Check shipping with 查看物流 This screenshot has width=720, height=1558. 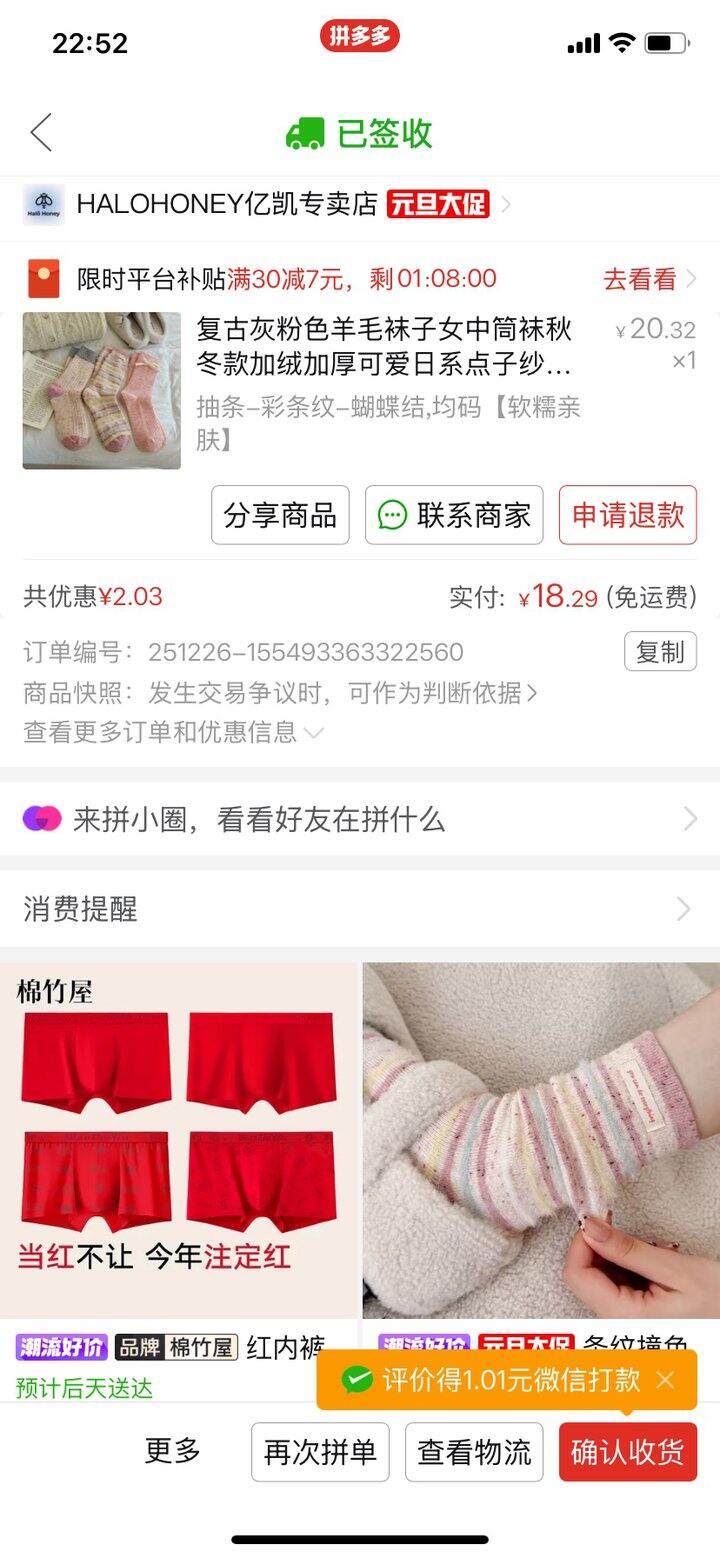(x=474, y=1452)
